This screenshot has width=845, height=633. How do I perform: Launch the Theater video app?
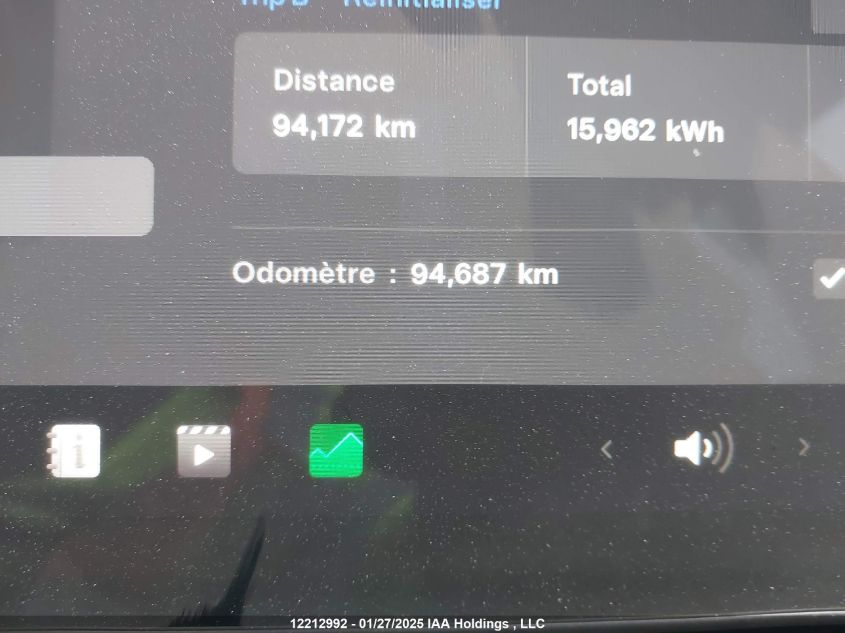(x=204, y=451)
